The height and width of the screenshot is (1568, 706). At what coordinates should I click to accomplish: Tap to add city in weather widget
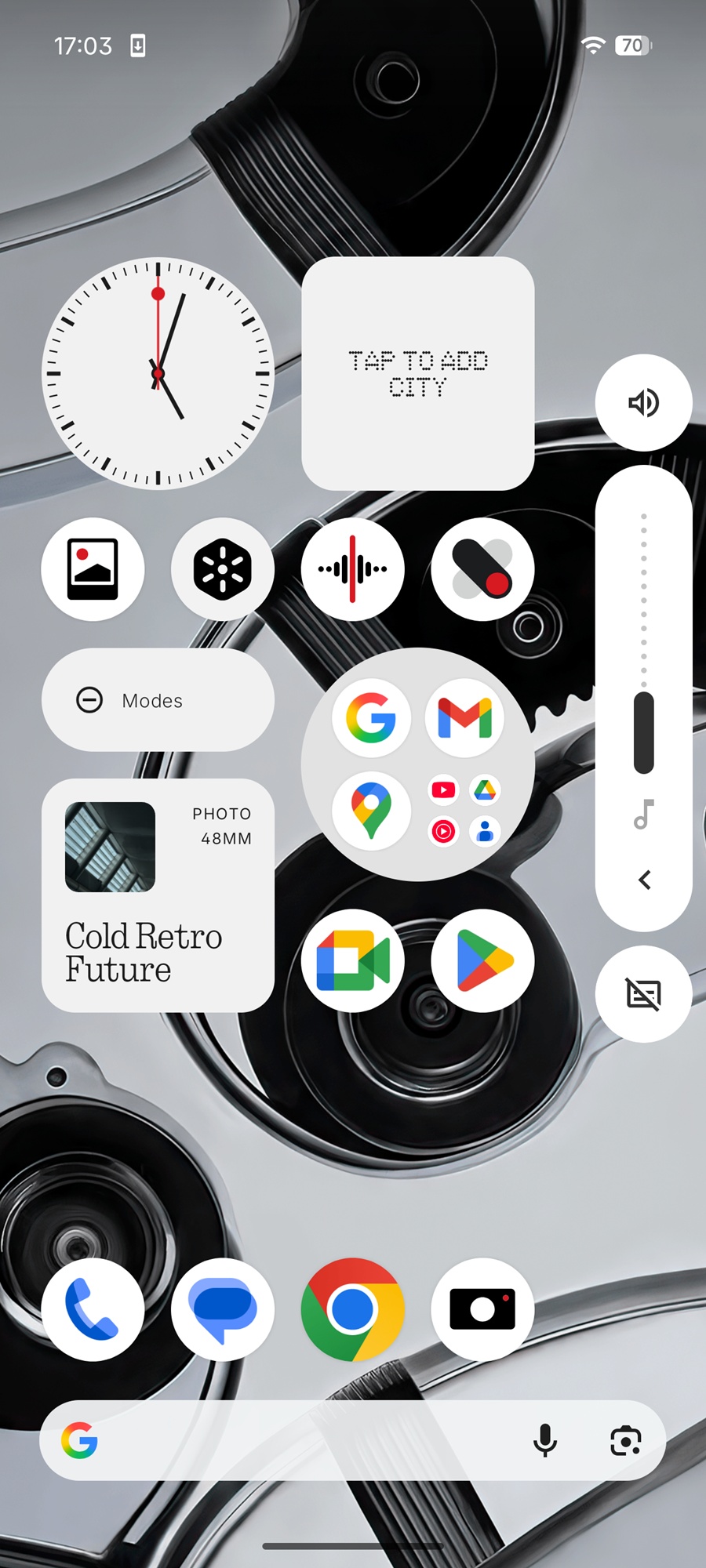pos(418,373)
